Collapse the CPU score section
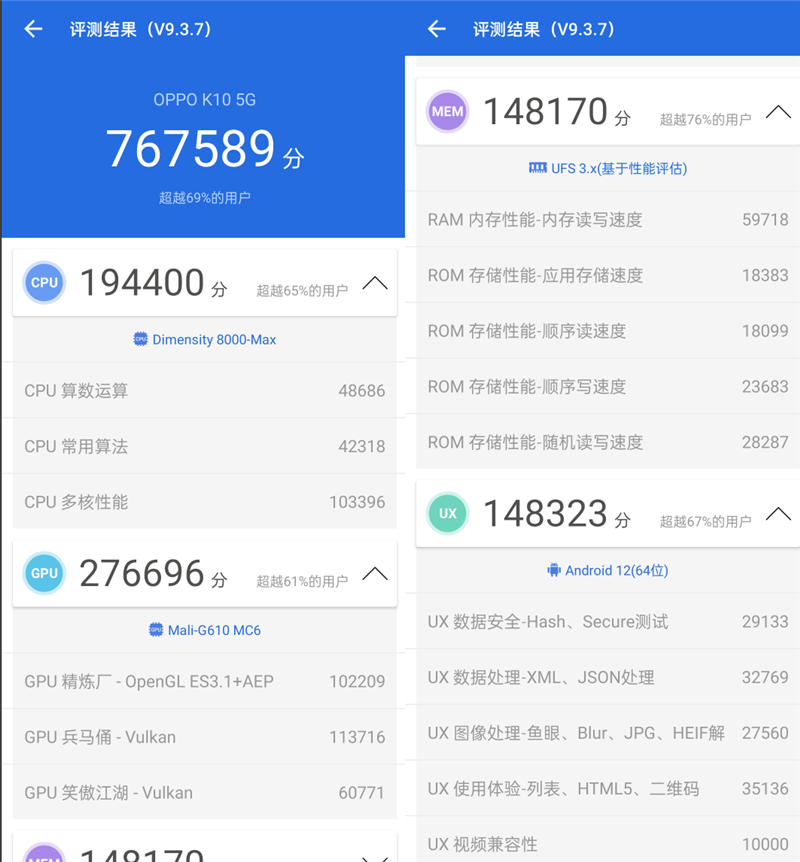This screenshot has width=800, height=862. click(375, 283)
